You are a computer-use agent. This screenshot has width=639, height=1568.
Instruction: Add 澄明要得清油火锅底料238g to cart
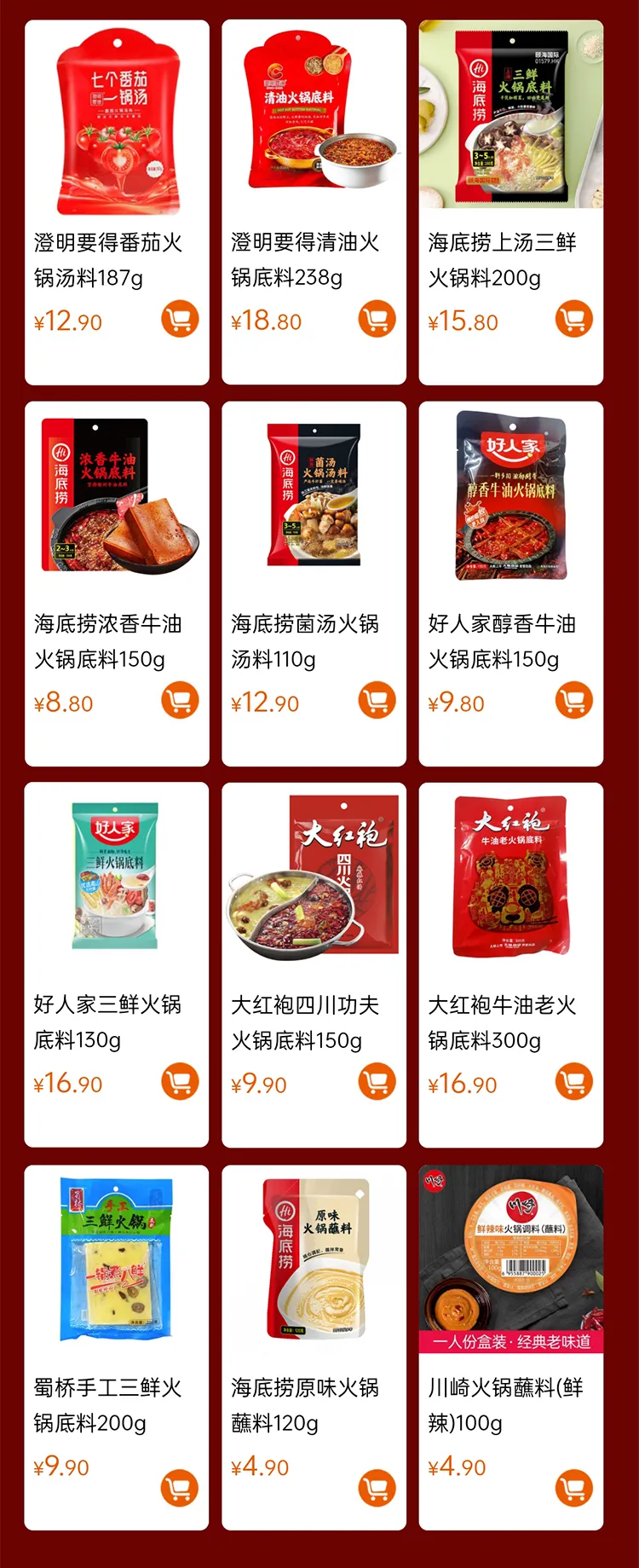(377, 319)
